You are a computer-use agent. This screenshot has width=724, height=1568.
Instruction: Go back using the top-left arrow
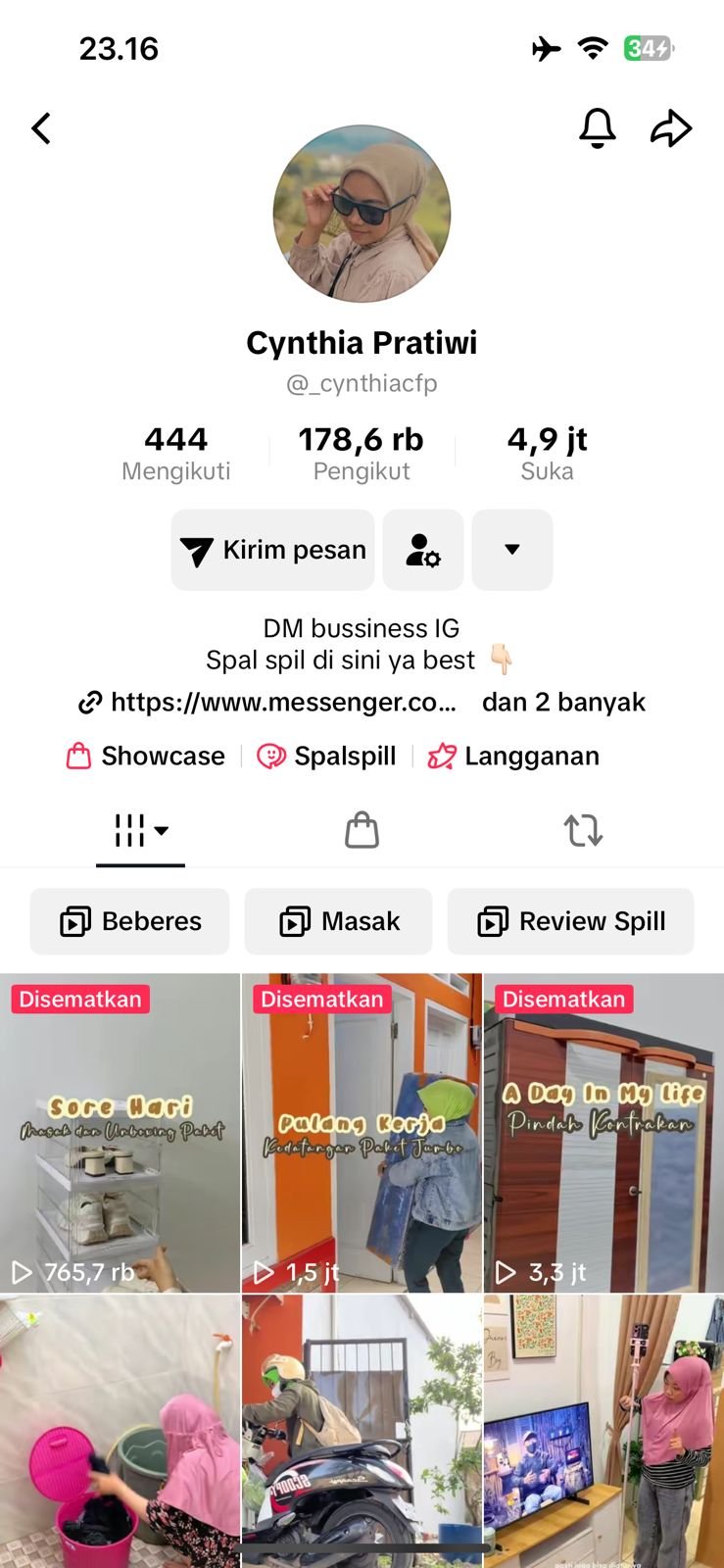point(41,128)
